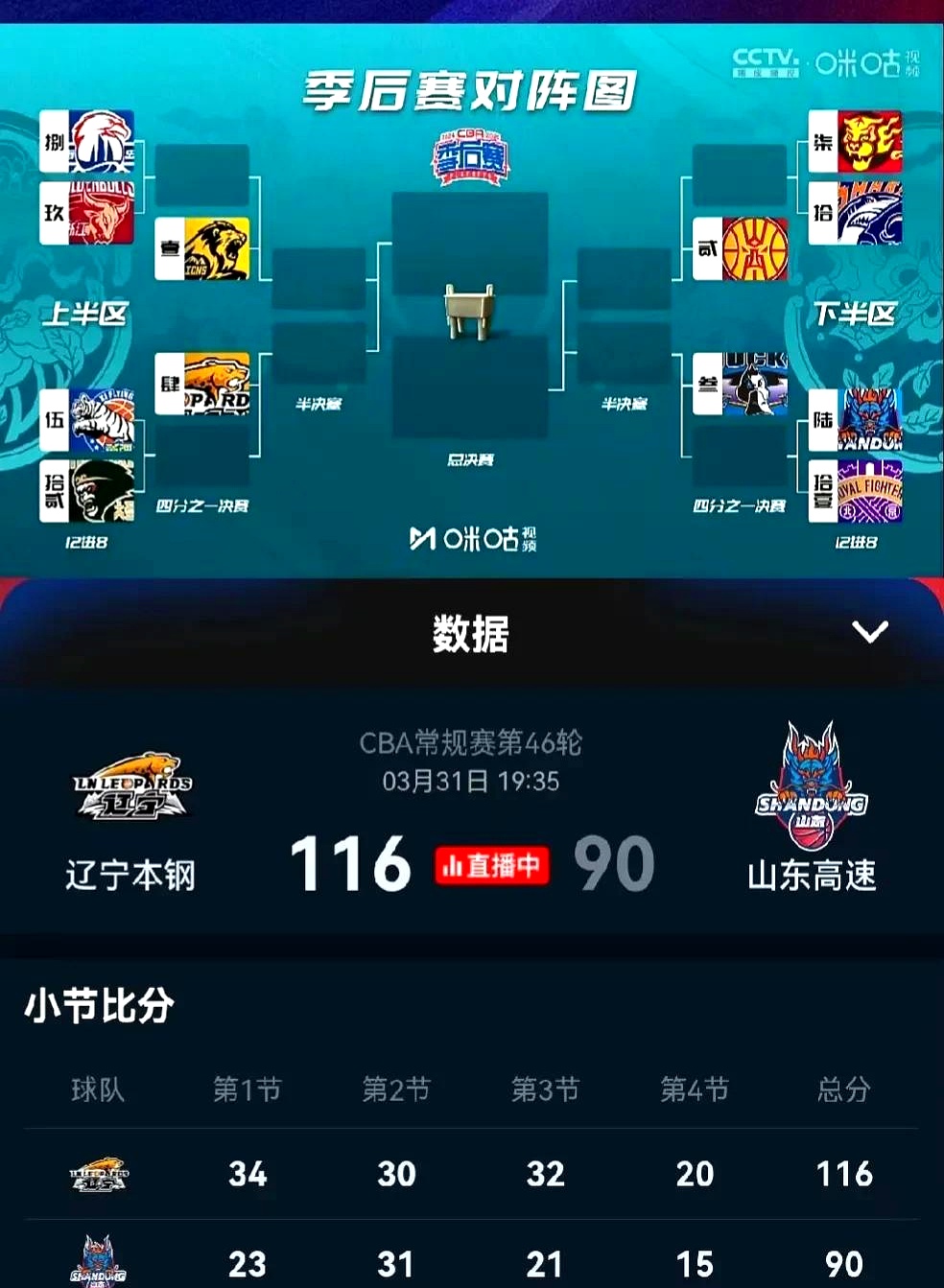This screenshot has height=1288, width=944.
Task: Open the 山东高速 team page
Action: (811, 808)
